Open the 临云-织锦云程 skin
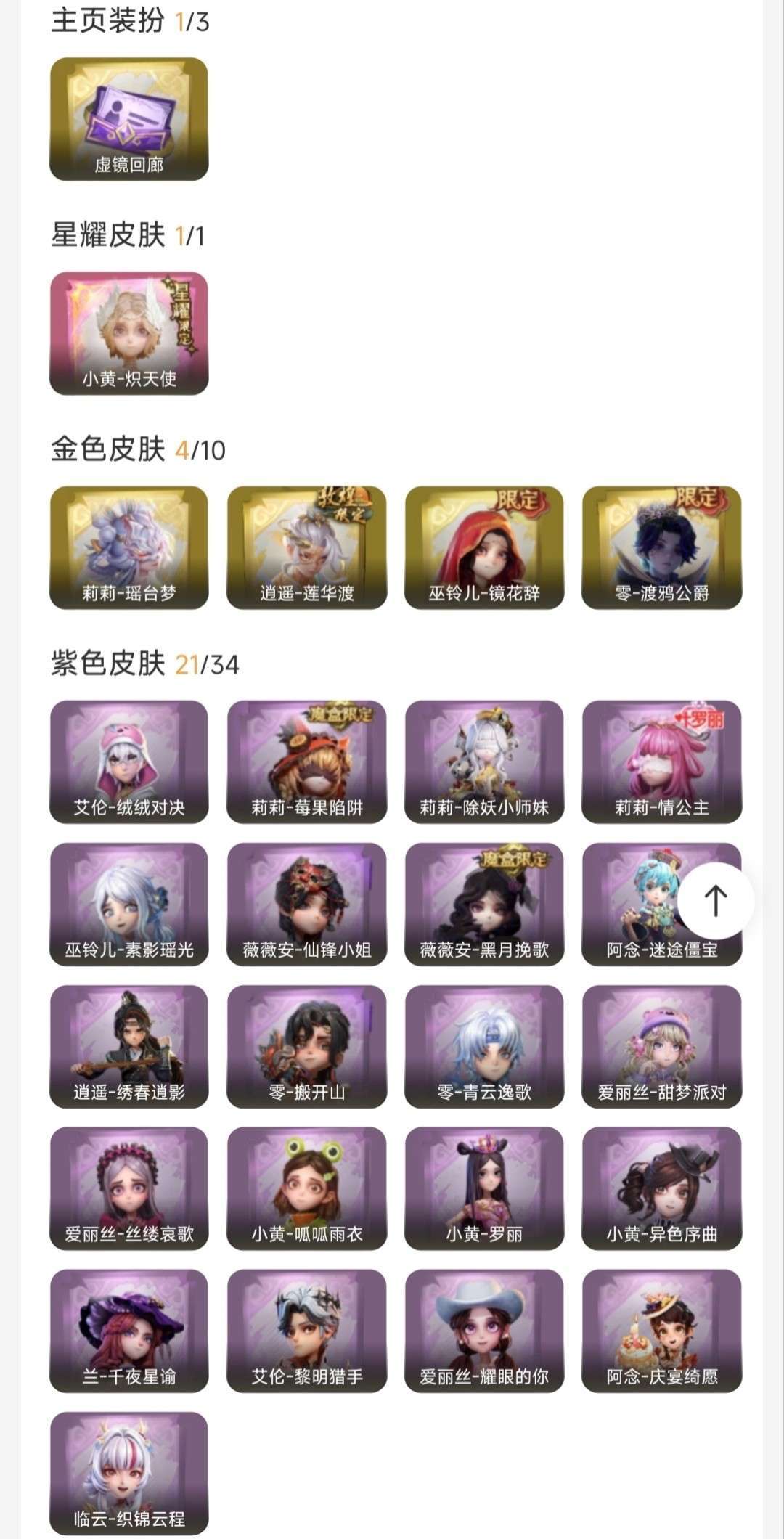This screenshot has height=1539, width=784. click(x=129, y=1473)
